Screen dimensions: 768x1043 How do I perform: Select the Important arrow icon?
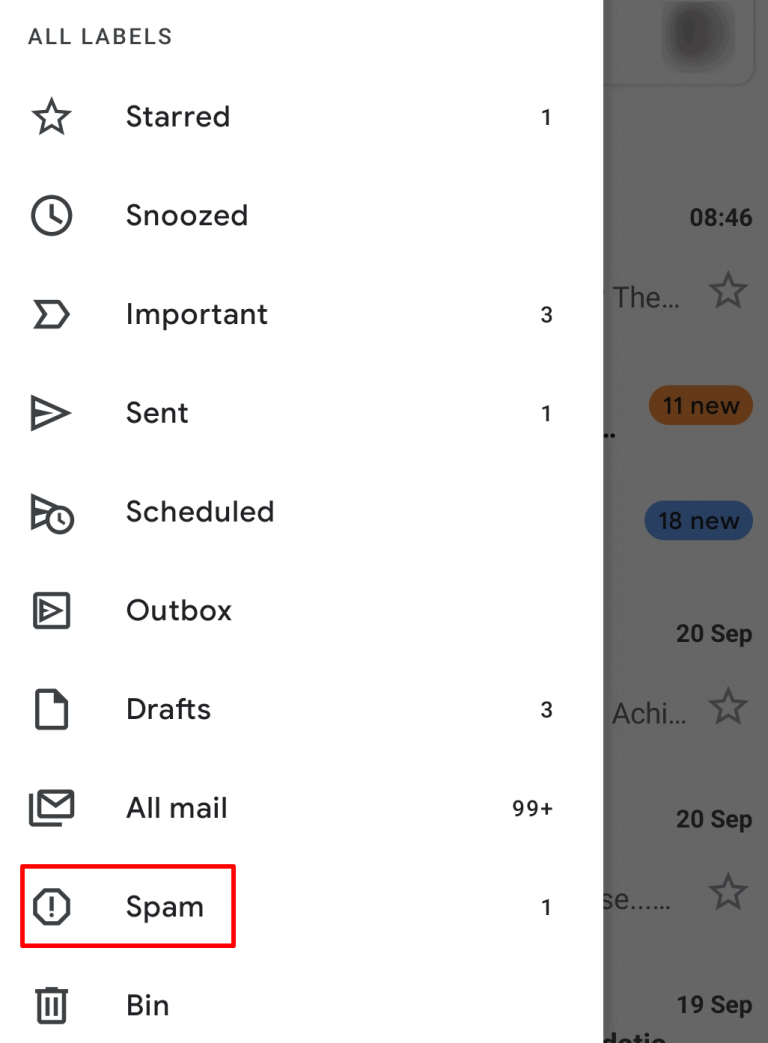(x=49, y=314)
